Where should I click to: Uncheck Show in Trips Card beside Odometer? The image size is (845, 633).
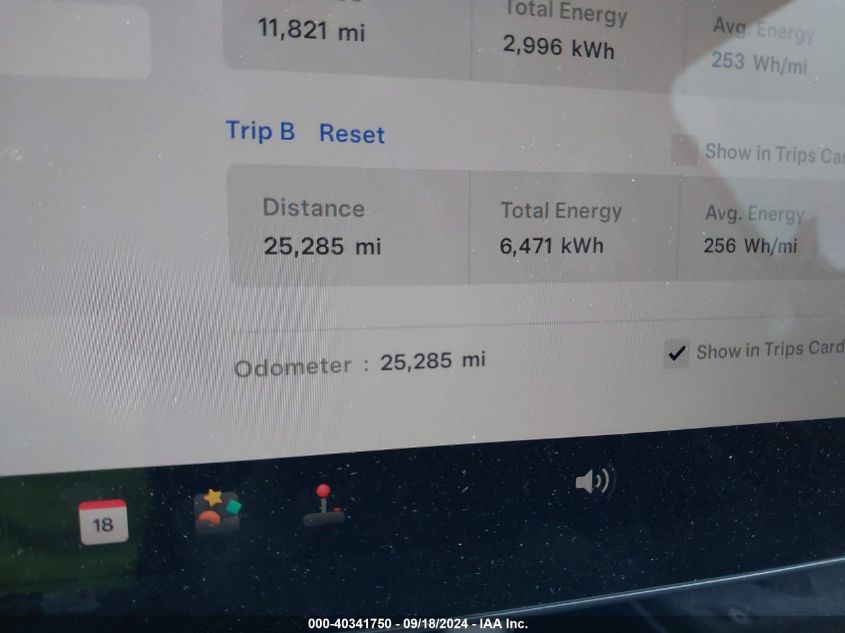click(x=677, y=353)
